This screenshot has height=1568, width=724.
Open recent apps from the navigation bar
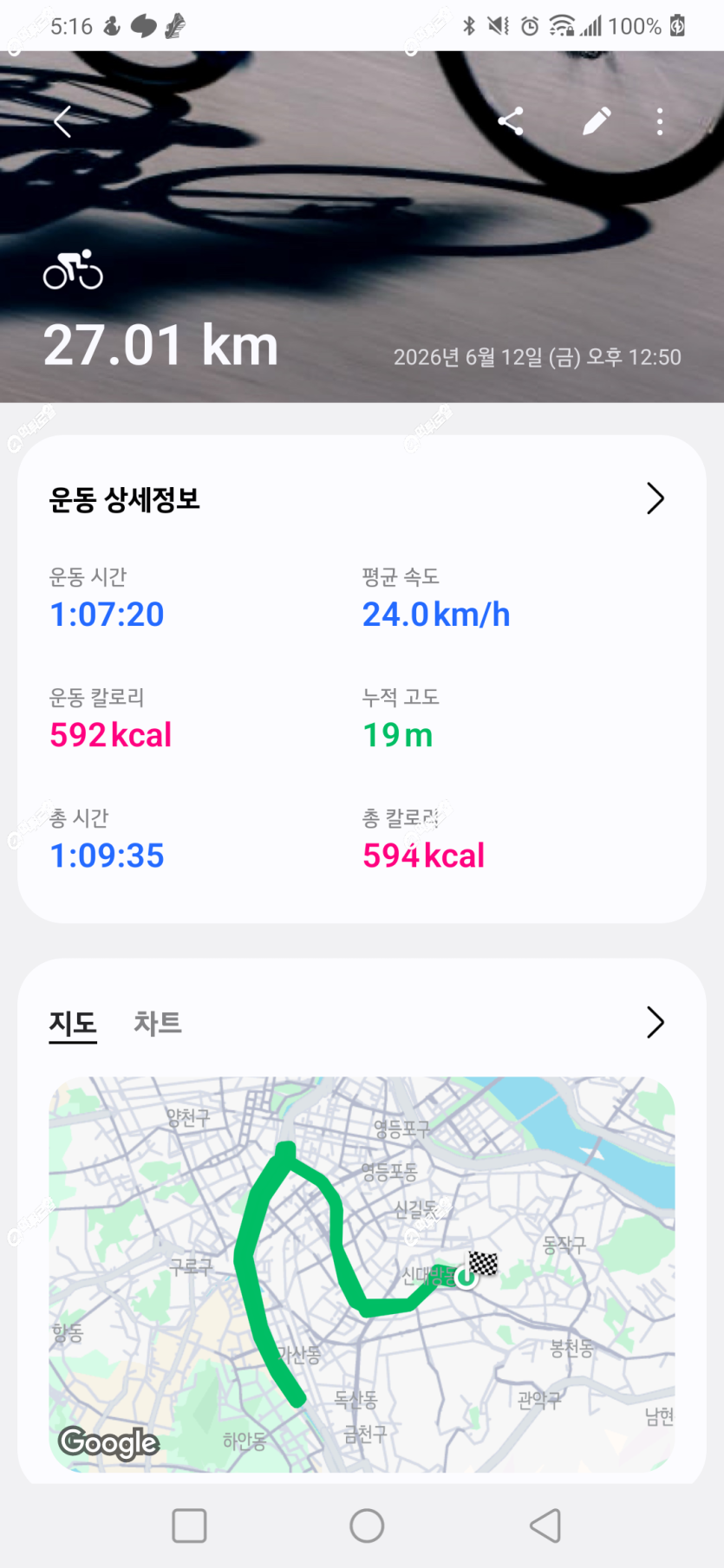click(x=189, y=1526)
